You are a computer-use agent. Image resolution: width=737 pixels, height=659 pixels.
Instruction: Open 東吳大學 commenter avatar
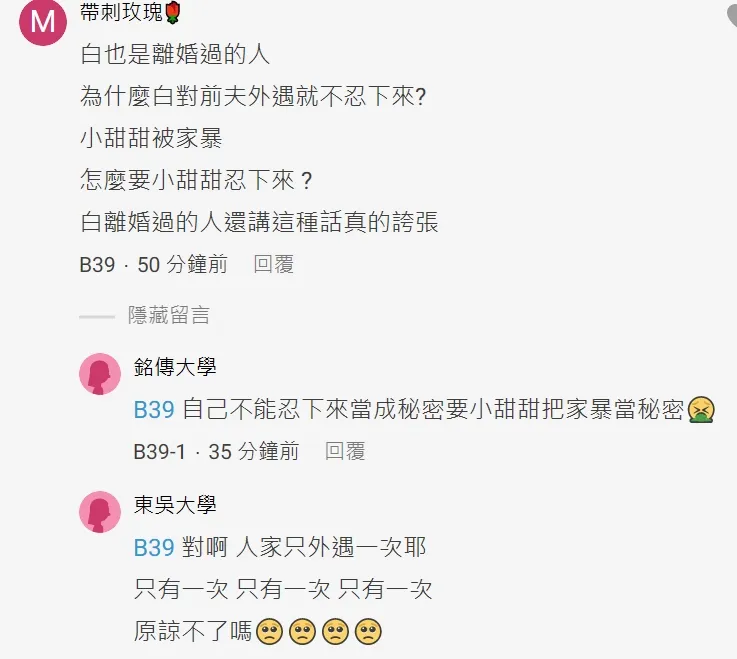100,511
